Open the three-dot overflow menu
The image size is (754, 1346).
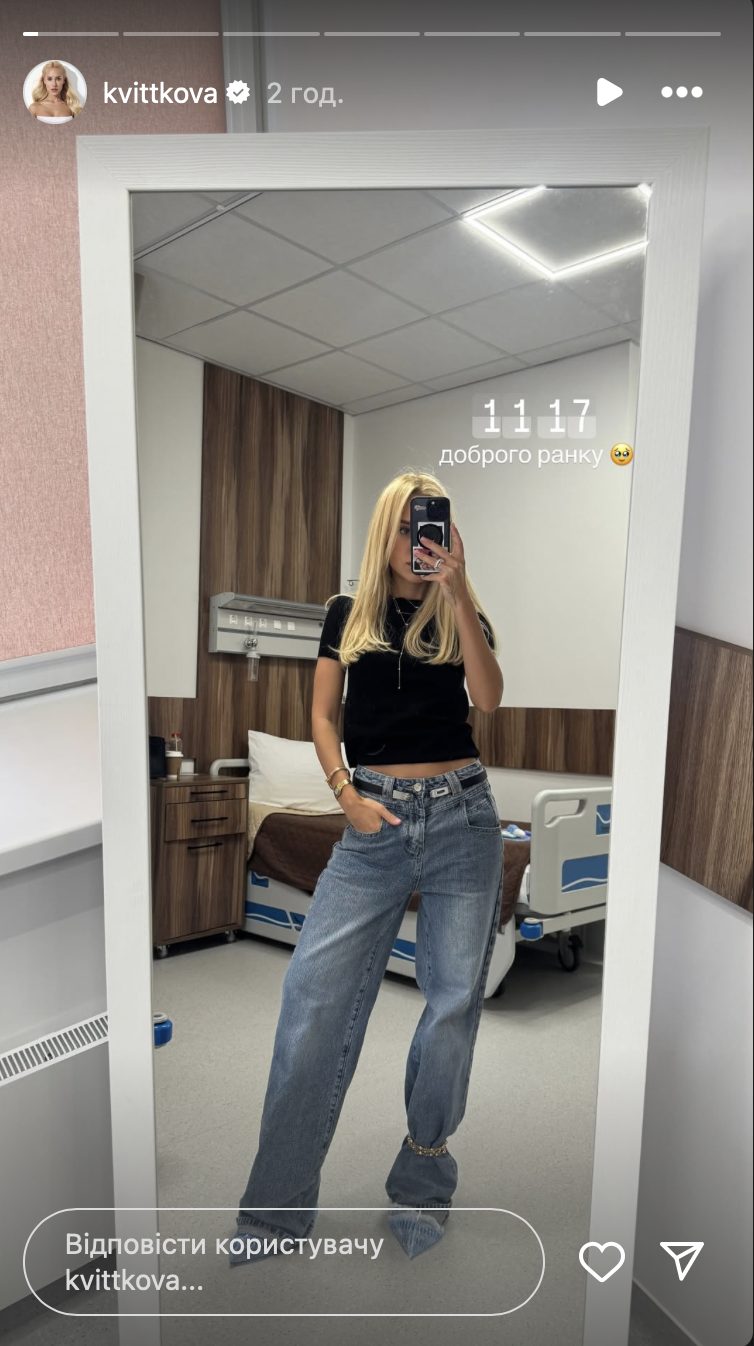pos(682,93)
